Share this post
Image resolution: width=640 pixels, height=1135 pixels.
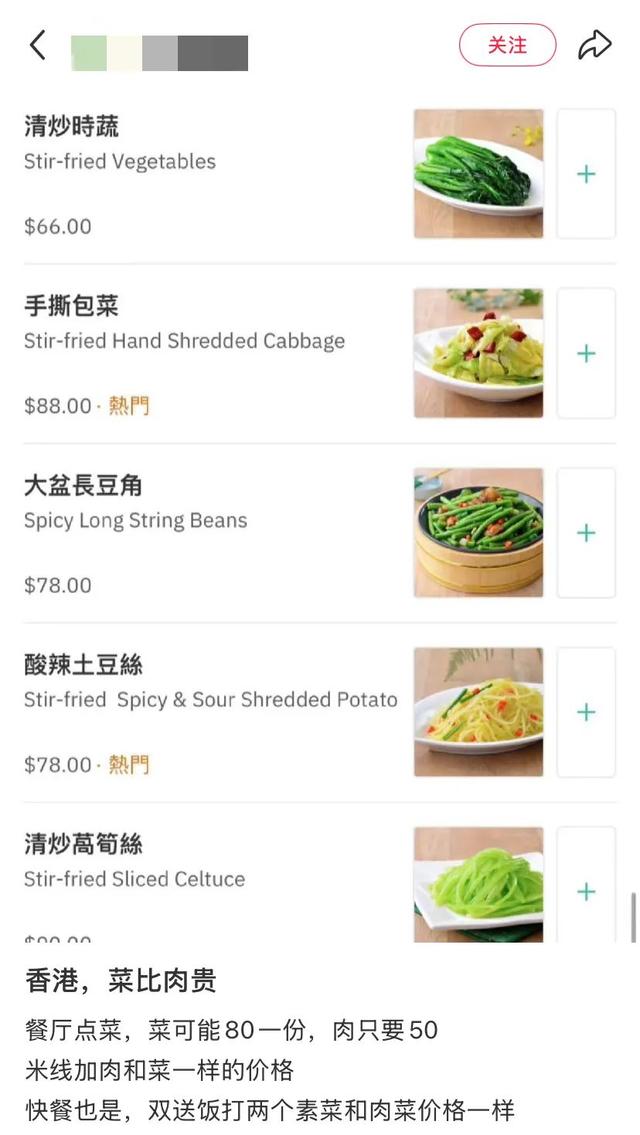point(594,45)
